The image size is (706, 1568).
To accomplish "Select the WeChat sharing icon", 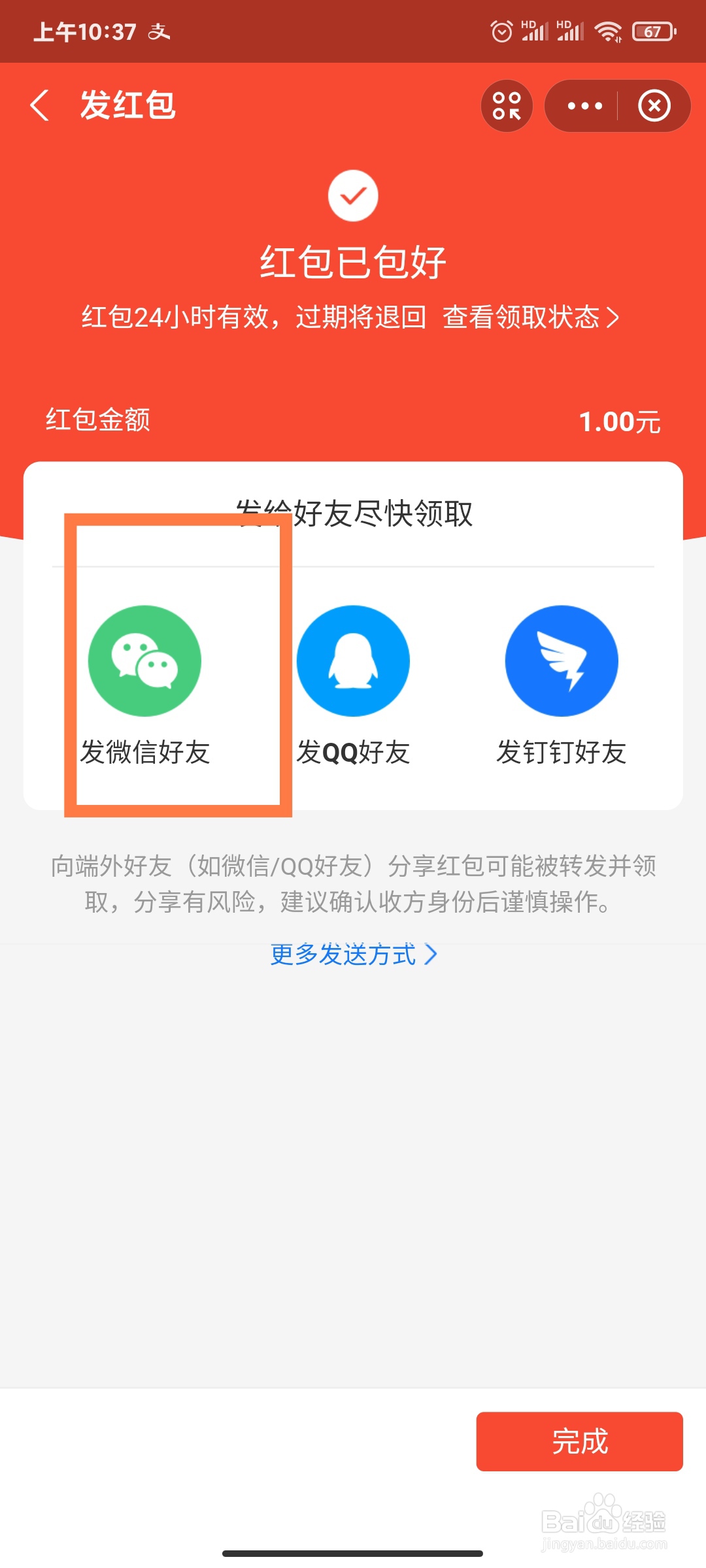I will (x=144, y=661).
